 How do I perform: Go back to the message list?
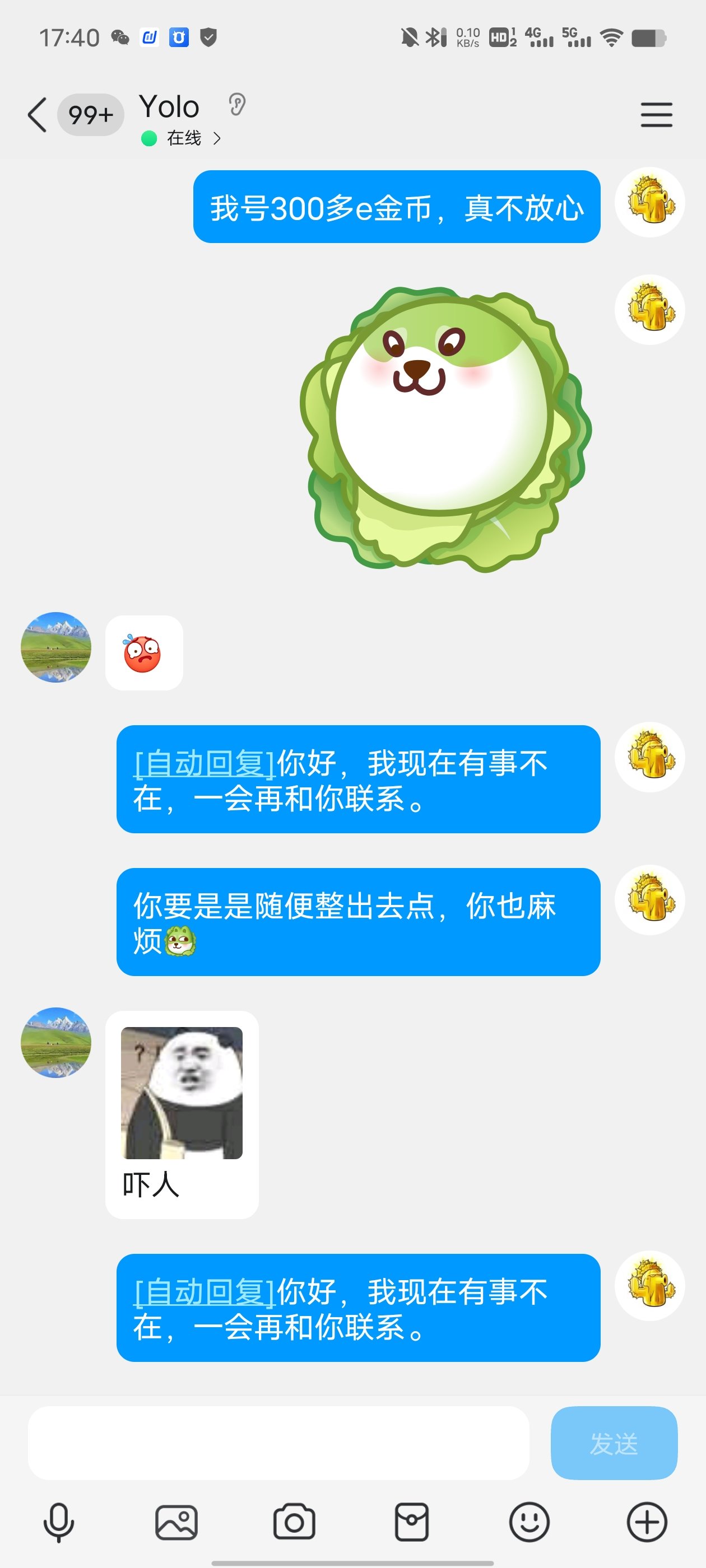(37, 114)
